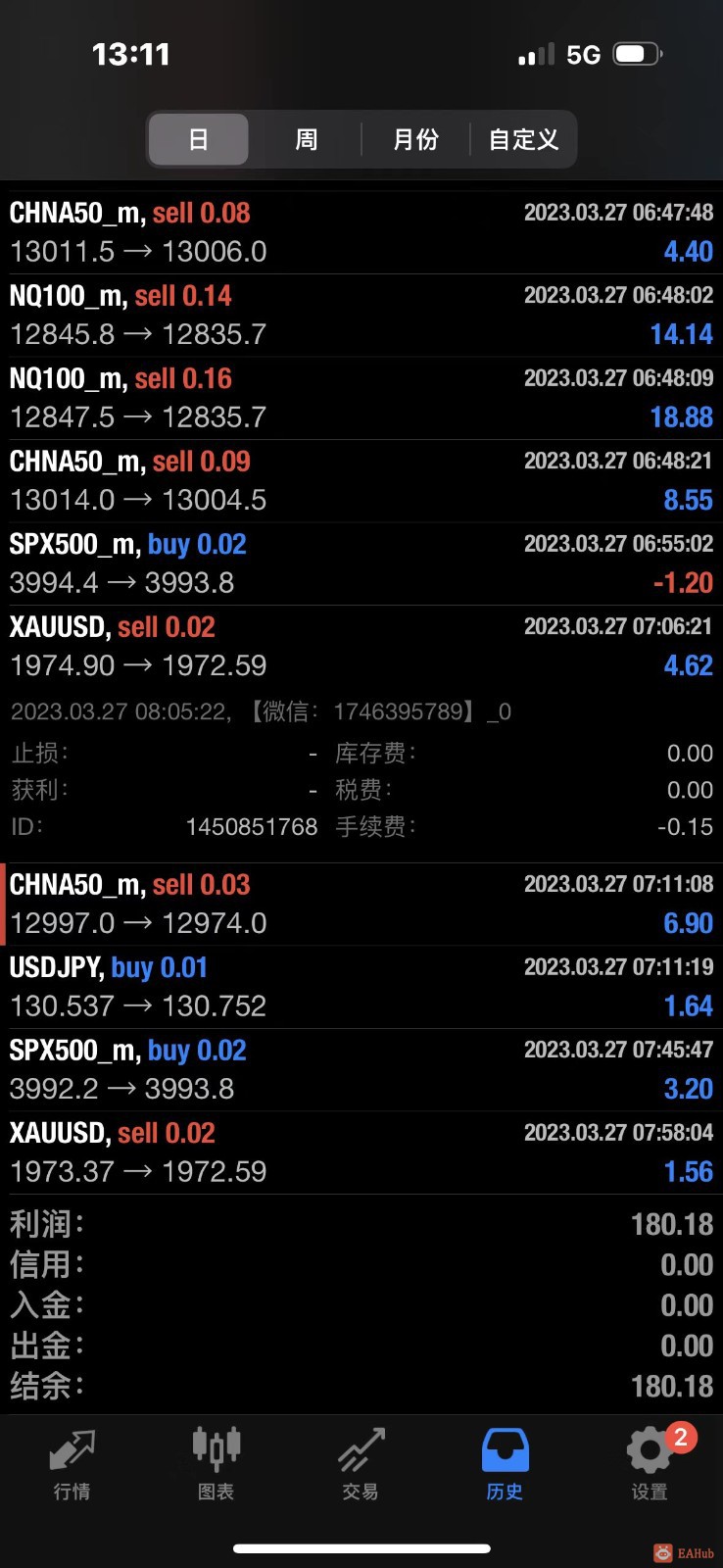Show details of USDJPY buy 0.01
Screen dimensions: 723x1568
tap(361, 987)
